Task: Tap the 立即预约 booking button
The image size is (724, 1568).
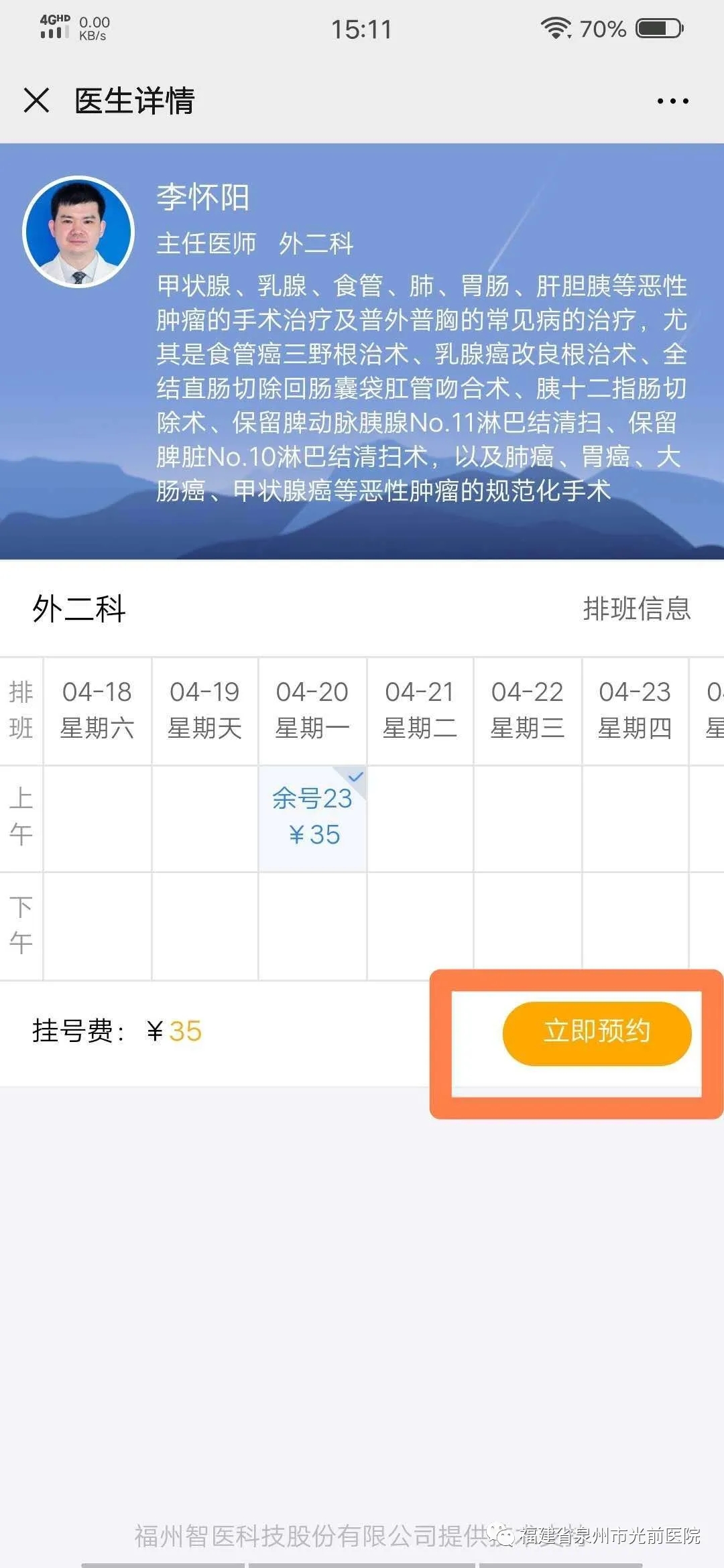Action: [596, 1033]
